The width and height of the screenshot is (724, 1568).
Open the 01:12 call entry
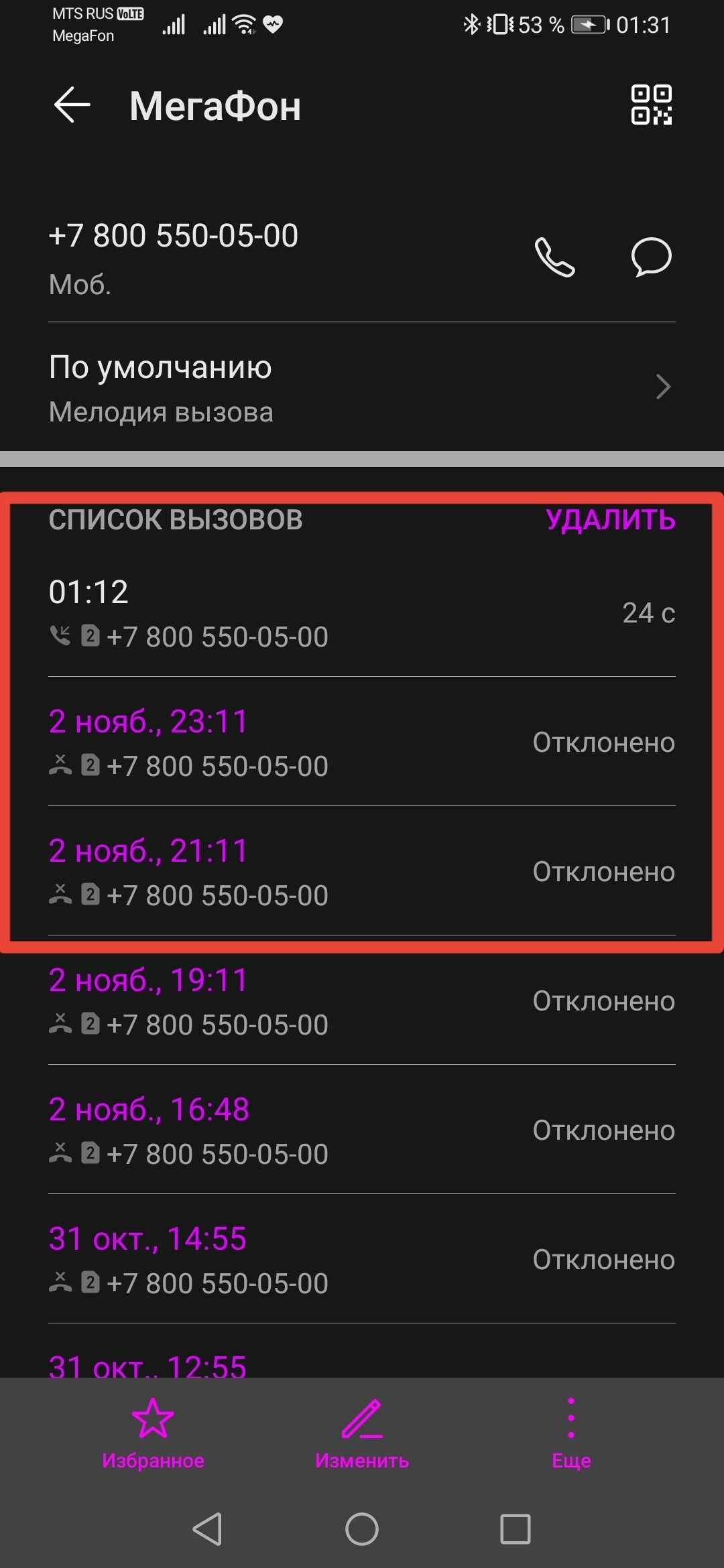(362, 613)
